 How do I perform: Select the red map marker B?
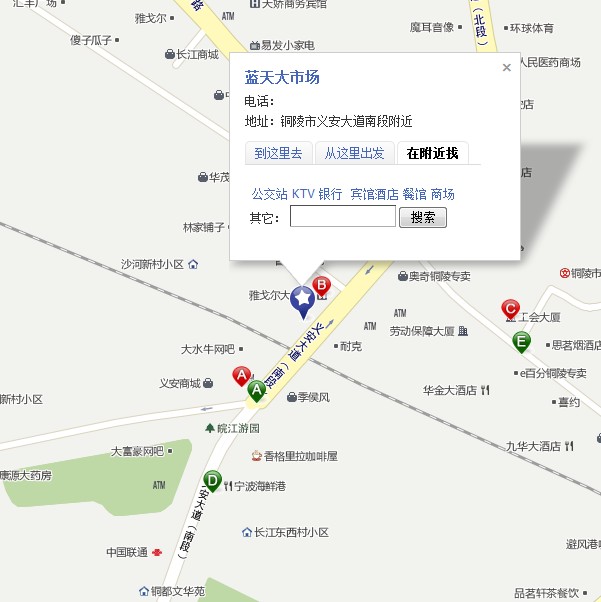(322, 287)
